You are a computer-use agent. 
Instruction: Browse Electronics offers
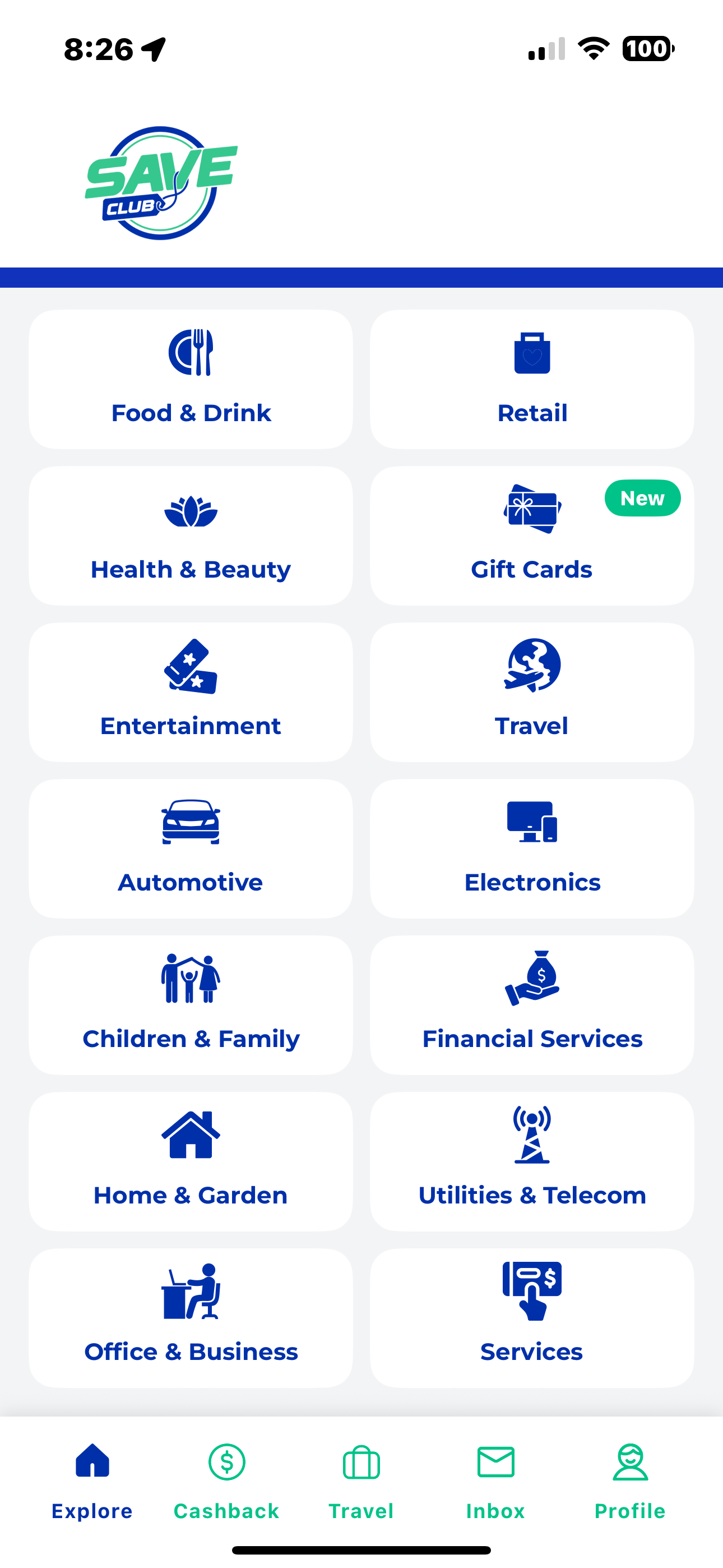[532, 848]
